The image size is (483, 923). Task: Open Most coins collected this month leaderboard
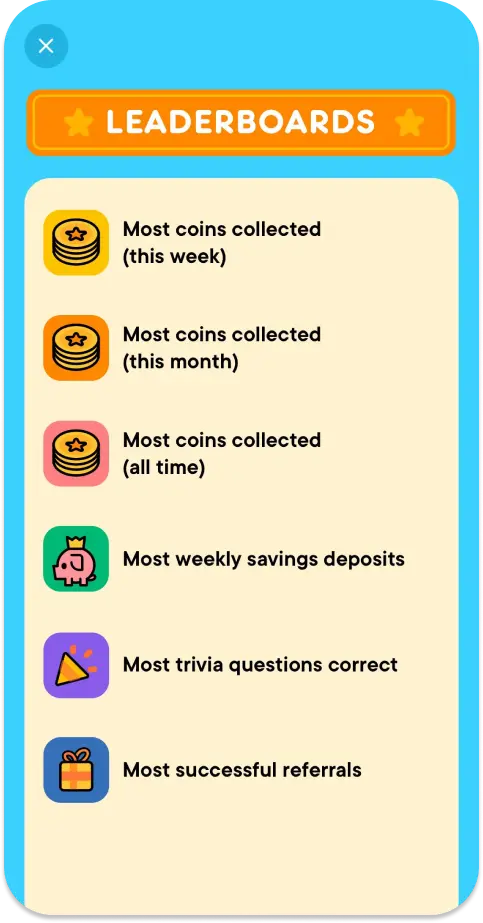[241, 348]
